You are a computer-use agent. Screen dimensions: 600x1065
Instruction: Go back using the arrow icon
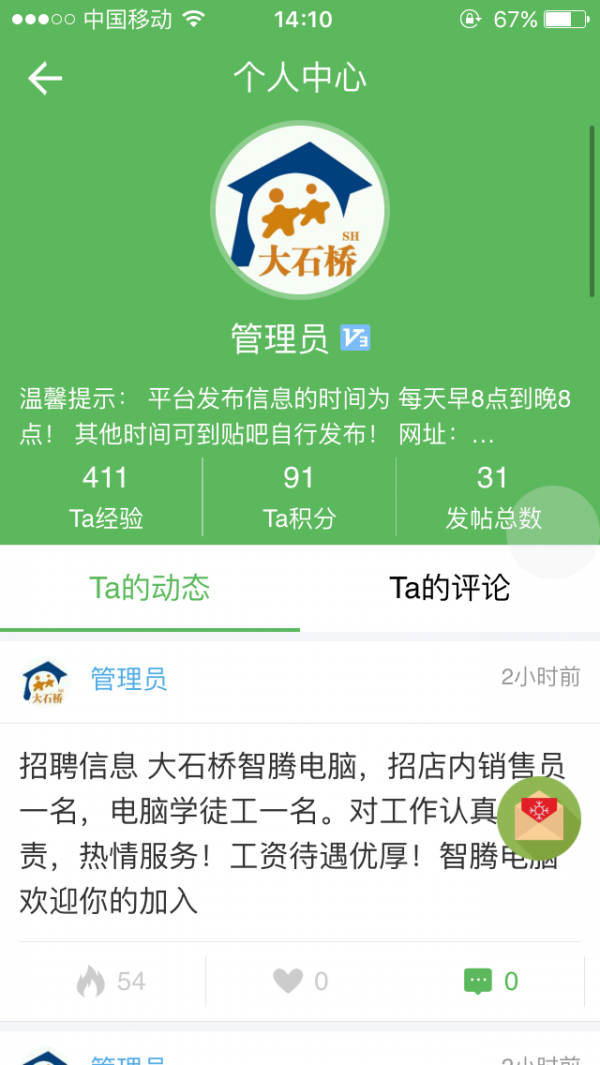point(45,78)
